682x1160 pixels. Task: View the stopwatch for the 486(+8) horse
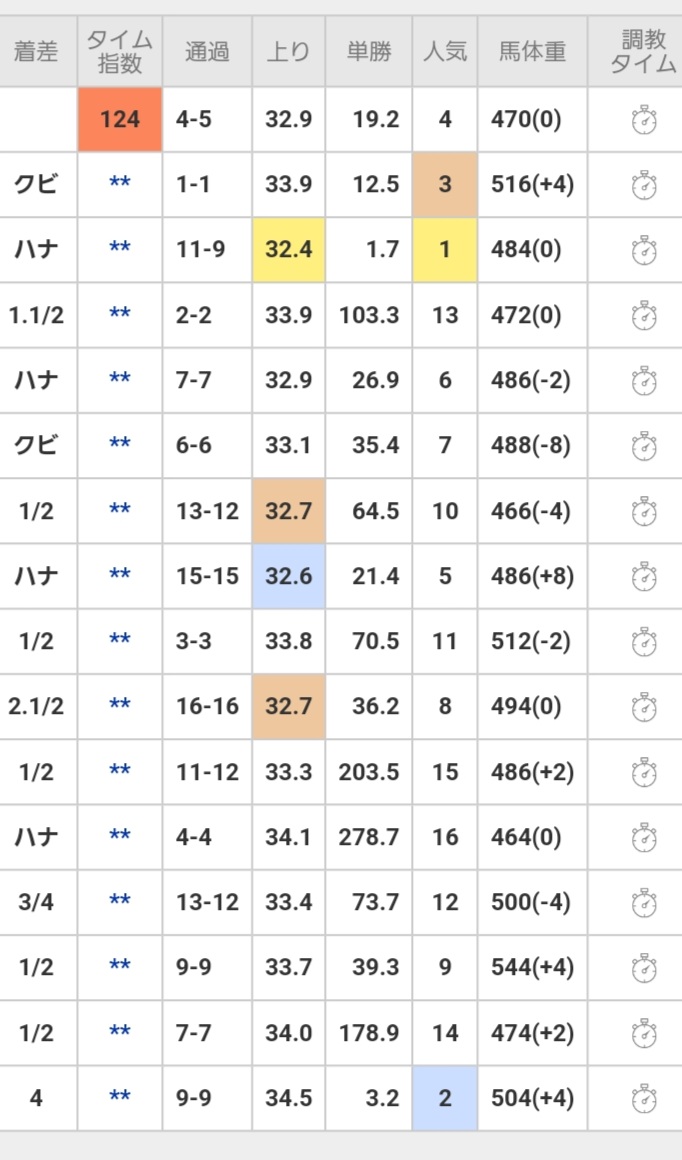tap(644, 577)
